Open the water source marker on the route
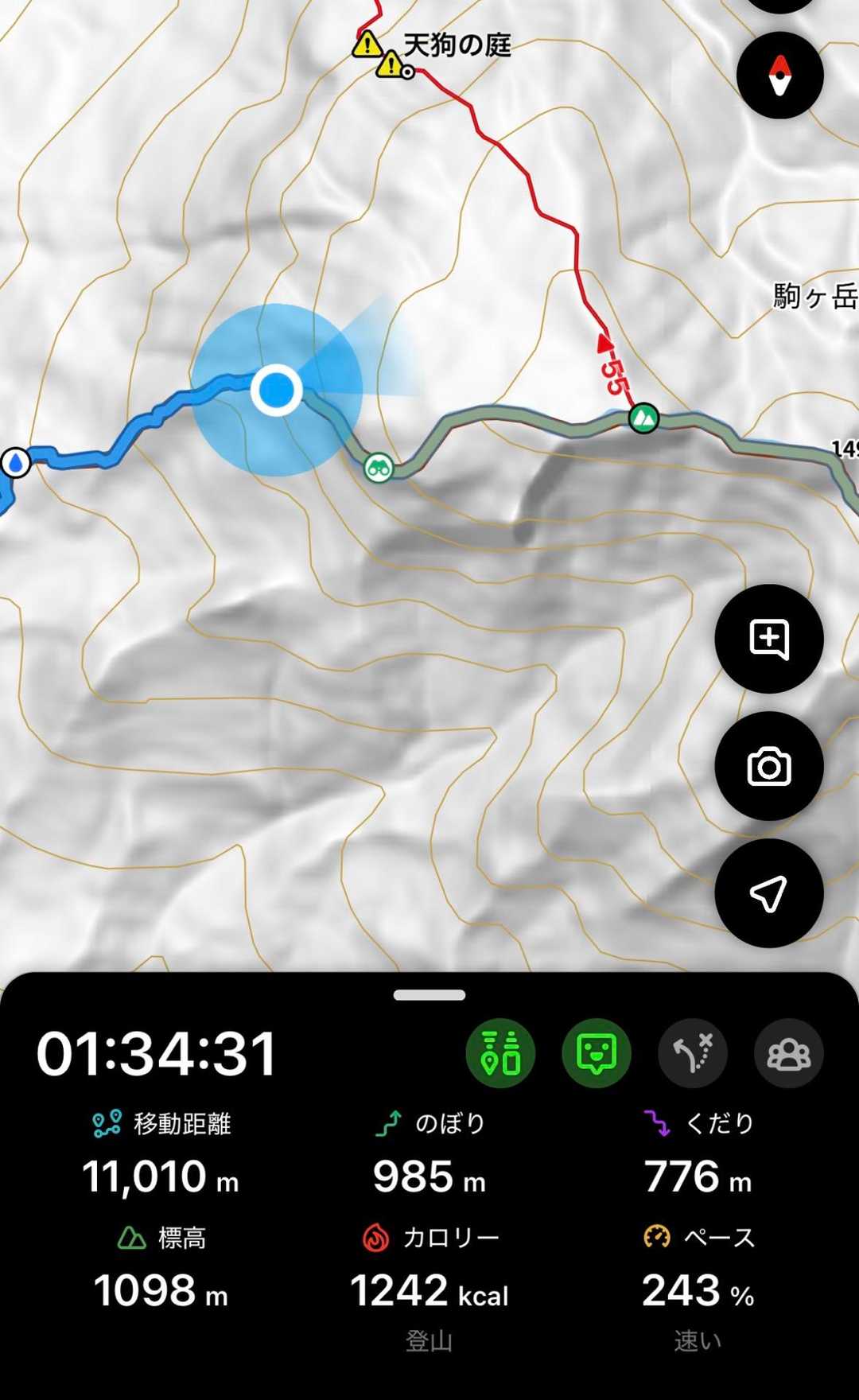This screenshot has height=1400, width=859. [15, 462]
